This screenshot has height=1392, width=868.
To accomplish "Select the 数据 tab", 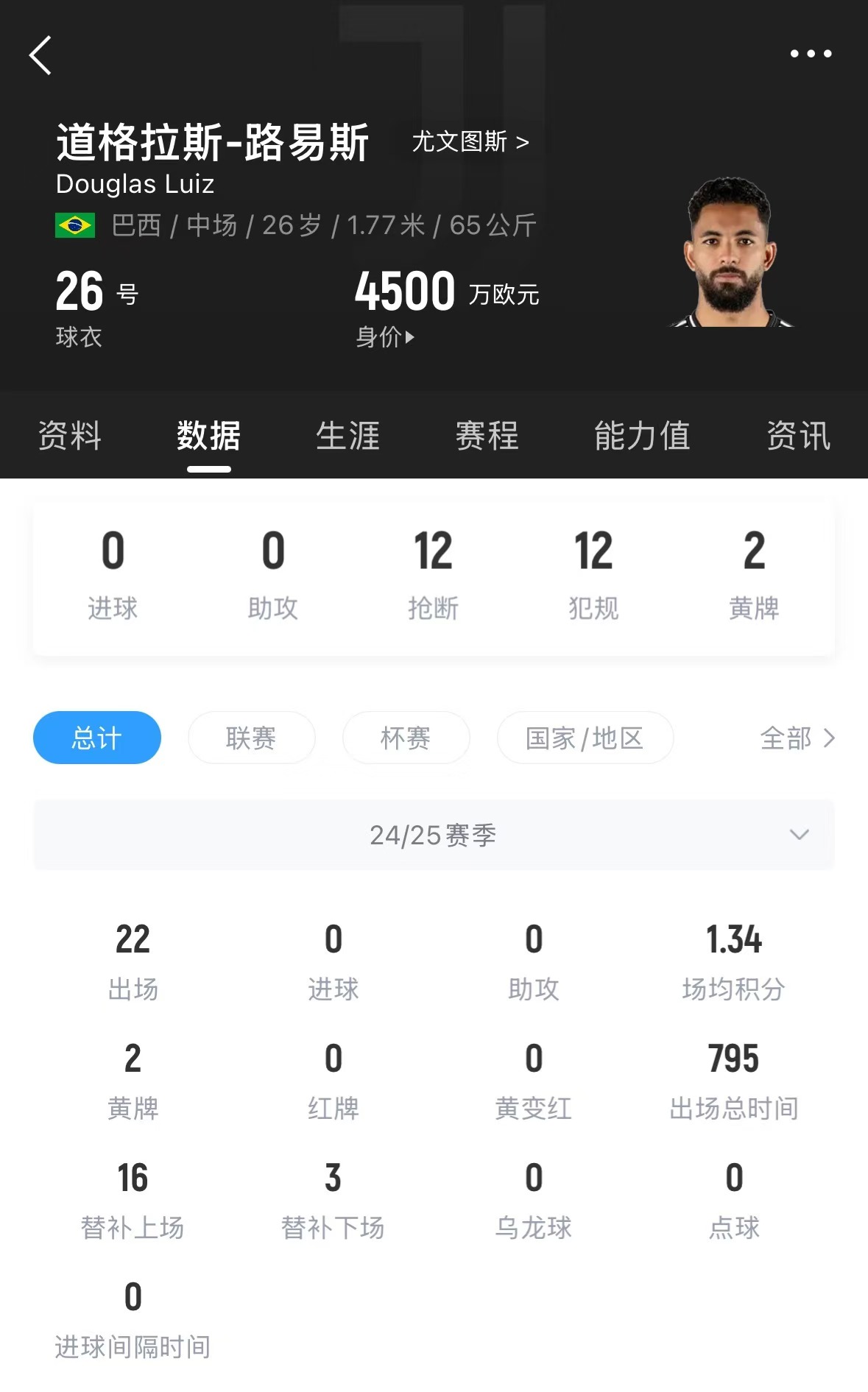I will point(208,435).
